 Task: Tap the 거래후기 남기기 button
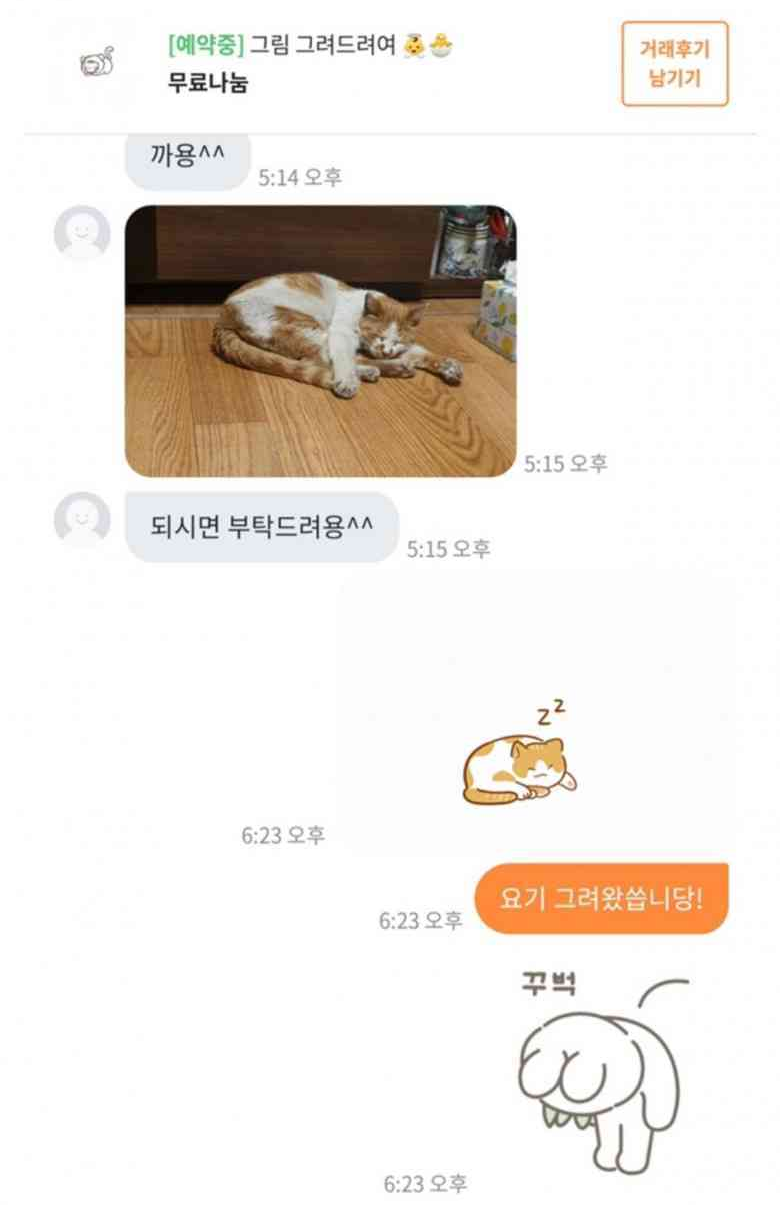tap(675, 63)
